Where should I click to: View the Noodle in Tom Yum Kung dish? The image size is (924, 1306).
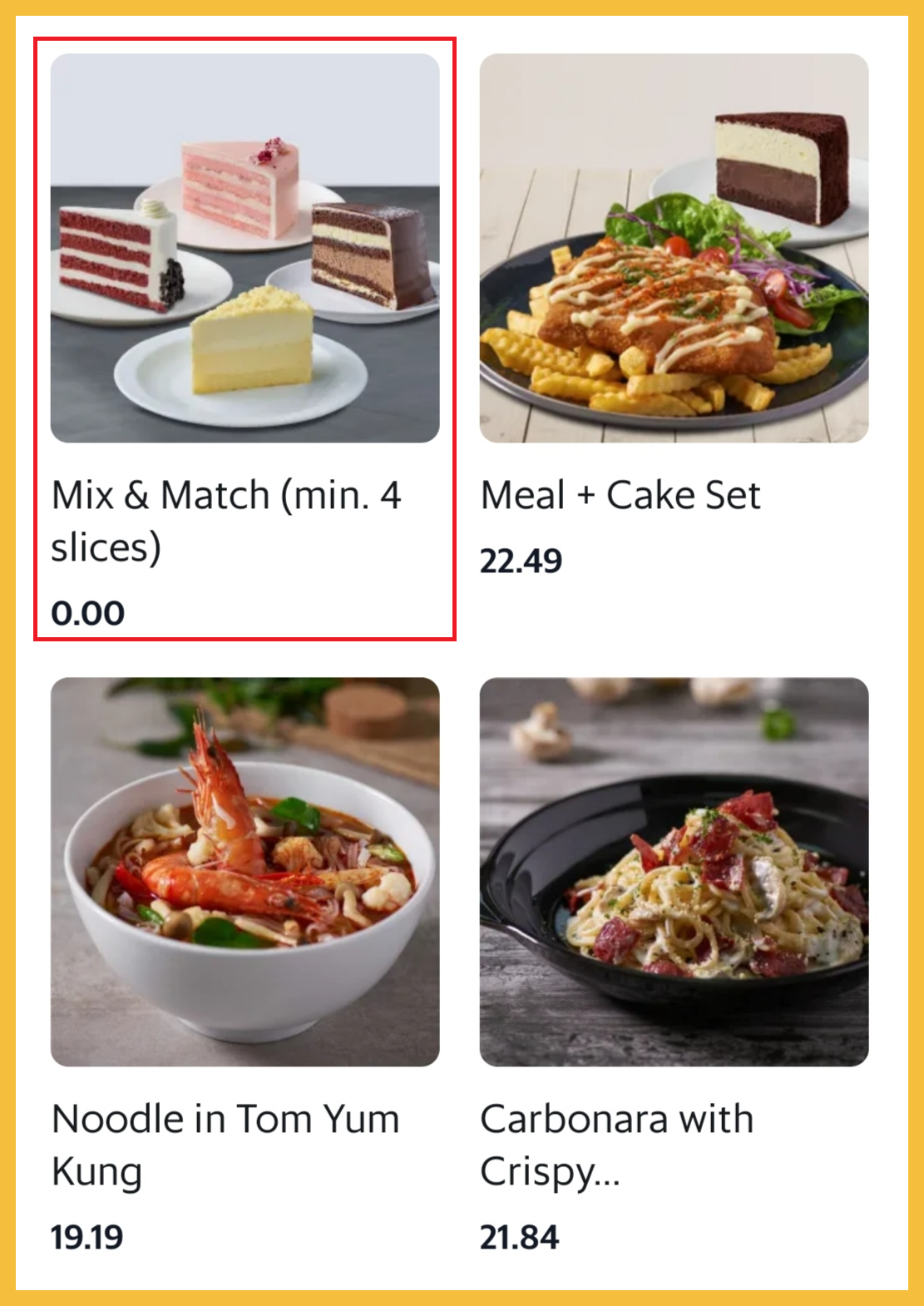(245, 872)
